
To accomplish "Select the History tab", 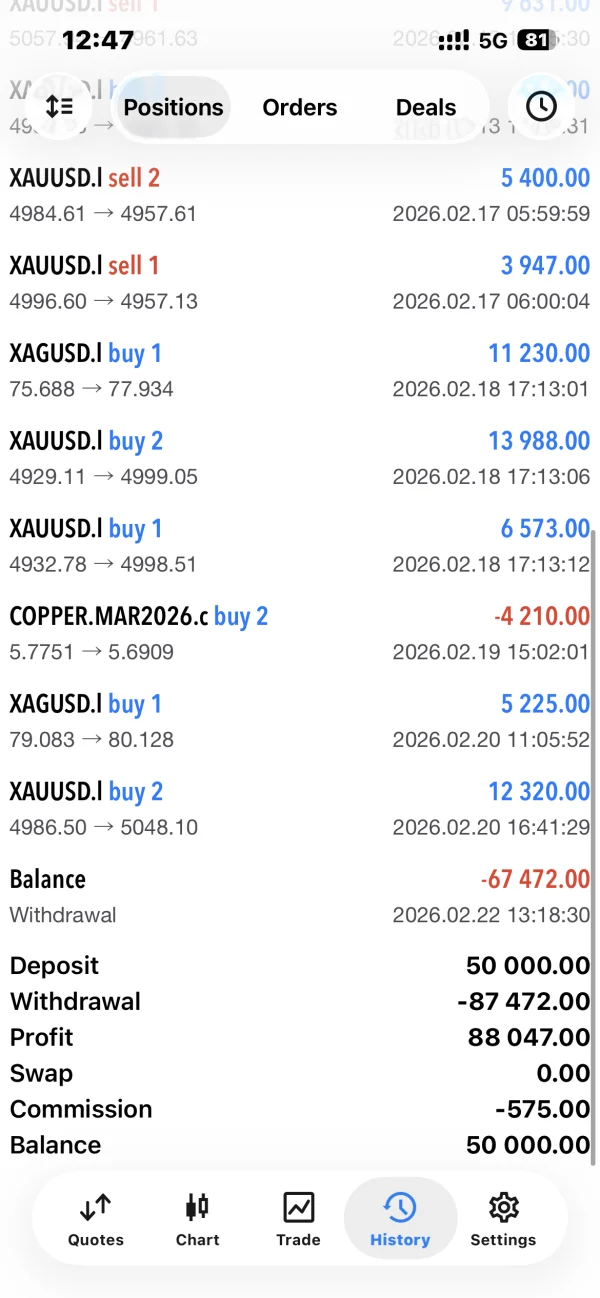I will (x=400, y=1220).
